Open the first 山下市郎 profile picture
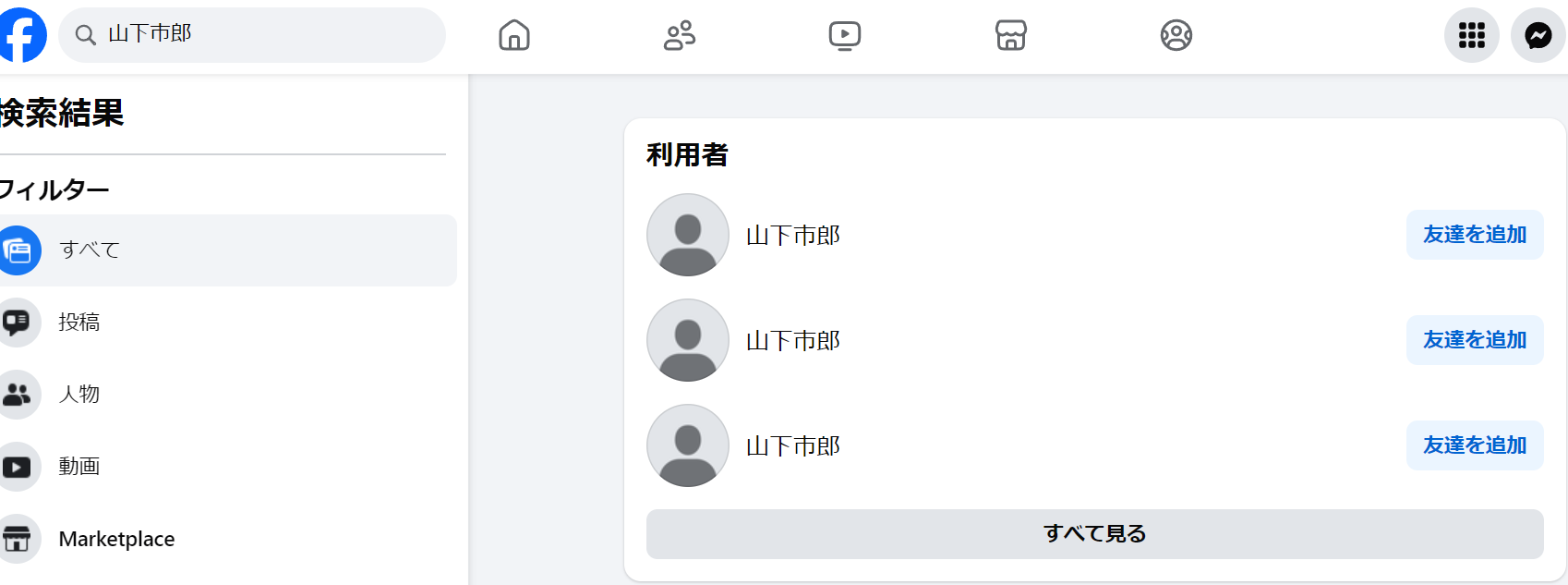Screen dimensions: 1568x585 coord(688,235)
